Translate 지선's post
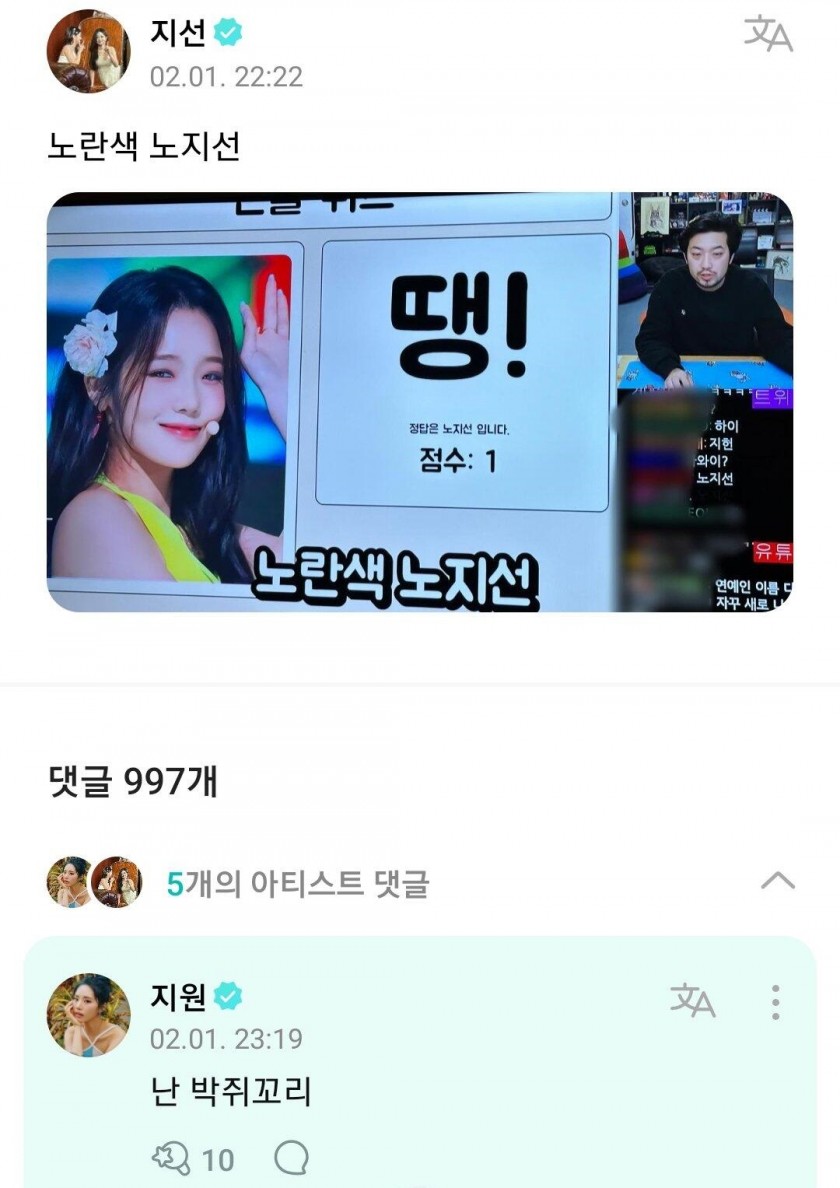Screen dimensions: 840x1188 click(768, 35)
